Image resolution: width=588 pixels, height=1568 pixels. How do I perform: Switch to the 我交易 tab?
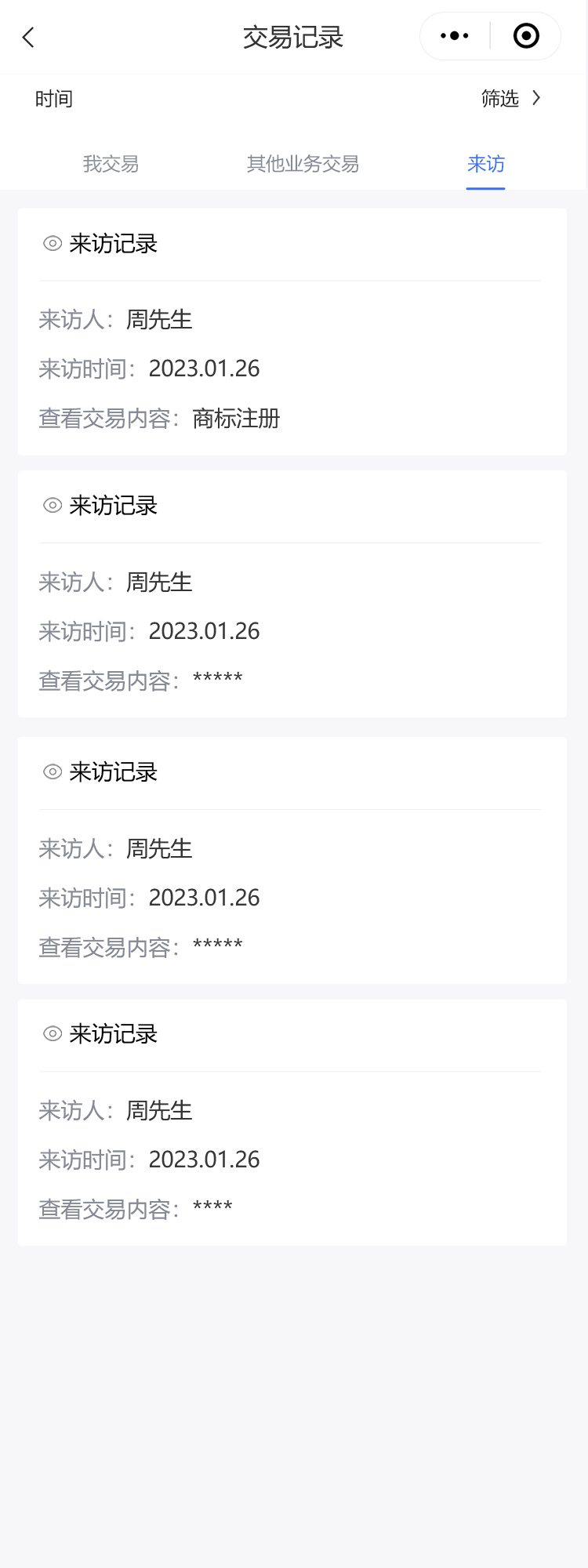click(111, 164)
